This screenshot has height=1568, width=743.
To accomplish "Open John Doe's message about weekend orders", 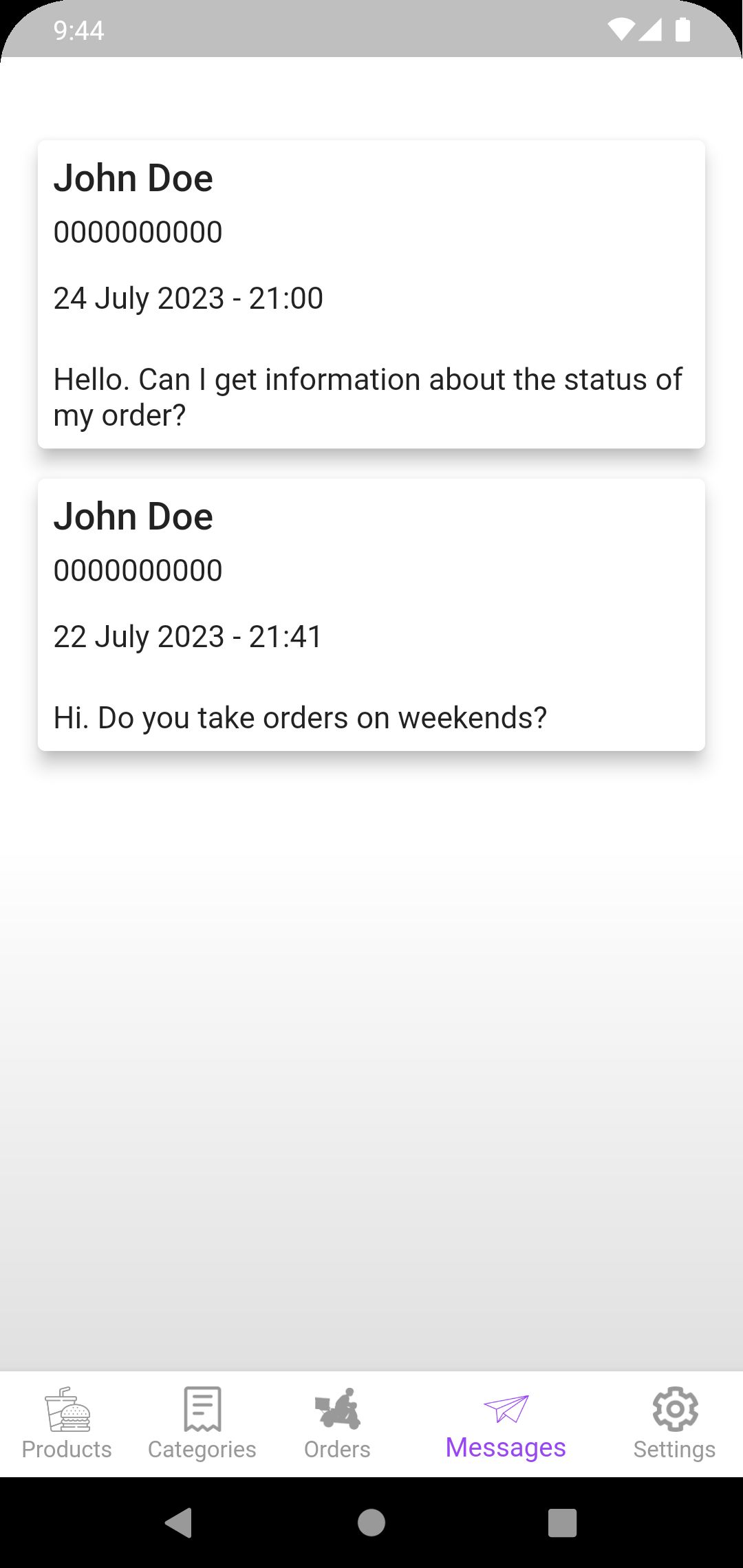I will click(x=371, y=615).
